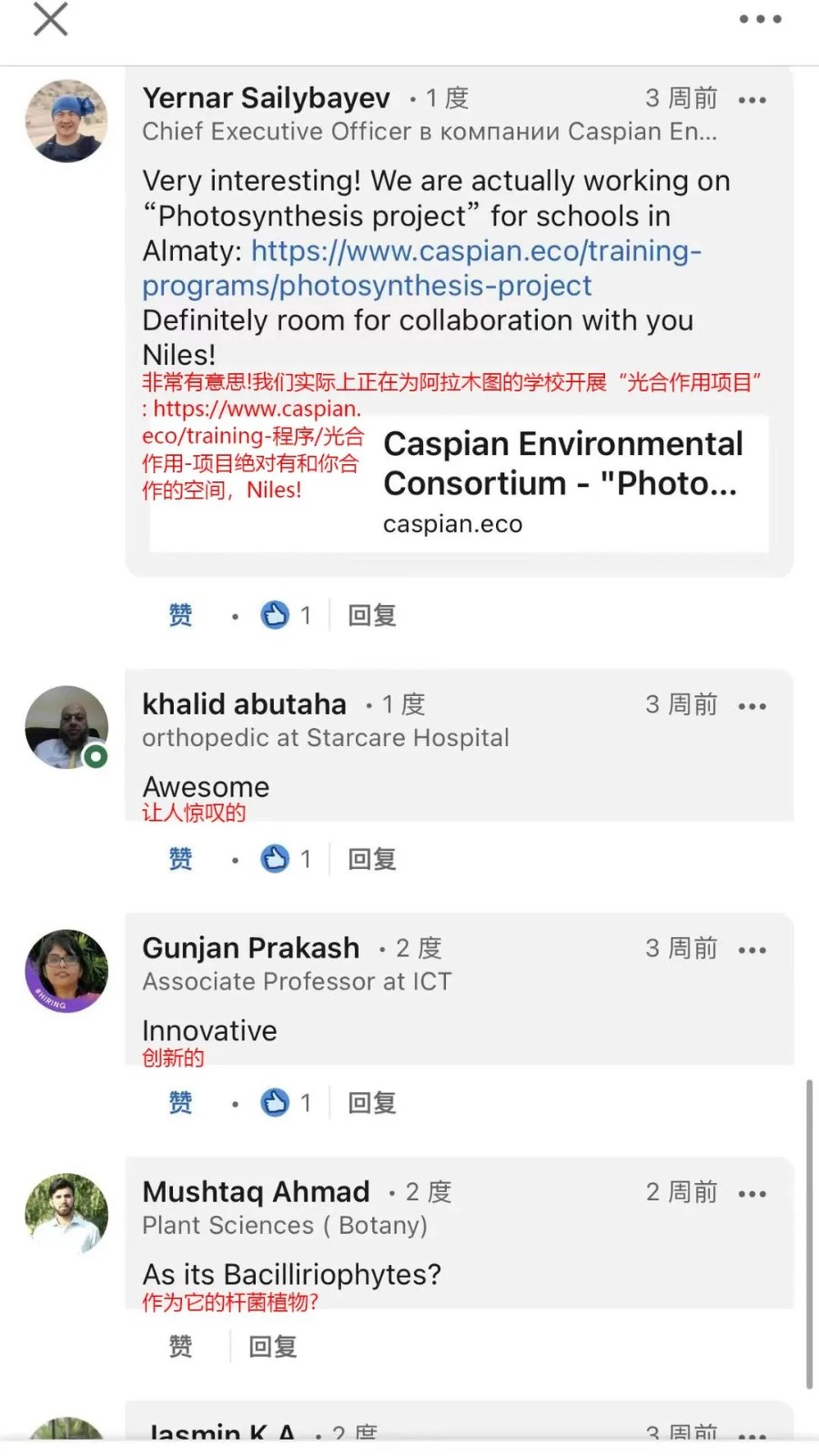Viewport: 819px width, 1456px height.
Task: Open options menu on khalid abutaha's comment
Action: coord(752,706)
